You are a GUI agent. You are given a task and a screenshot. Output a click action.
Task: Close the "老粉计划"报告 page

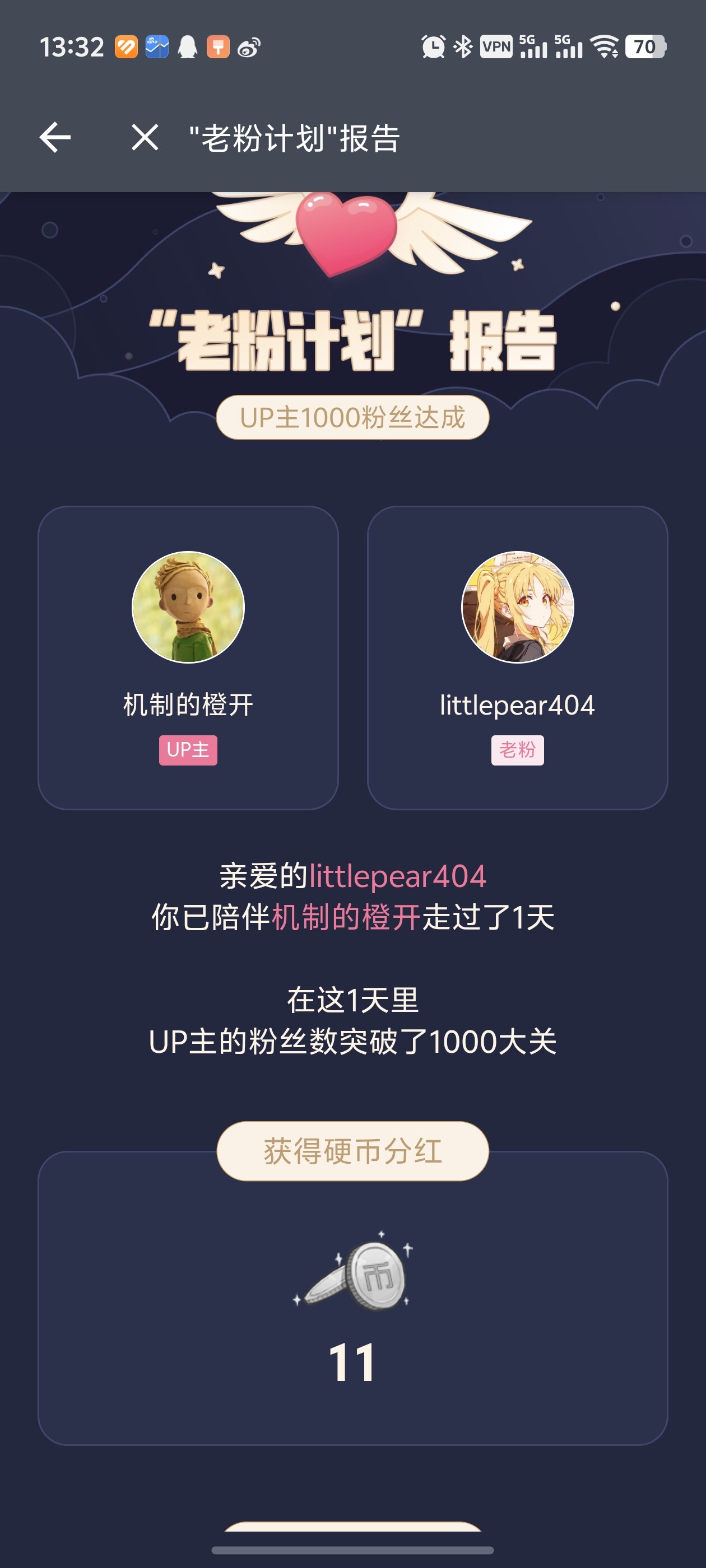pos(145,137)
